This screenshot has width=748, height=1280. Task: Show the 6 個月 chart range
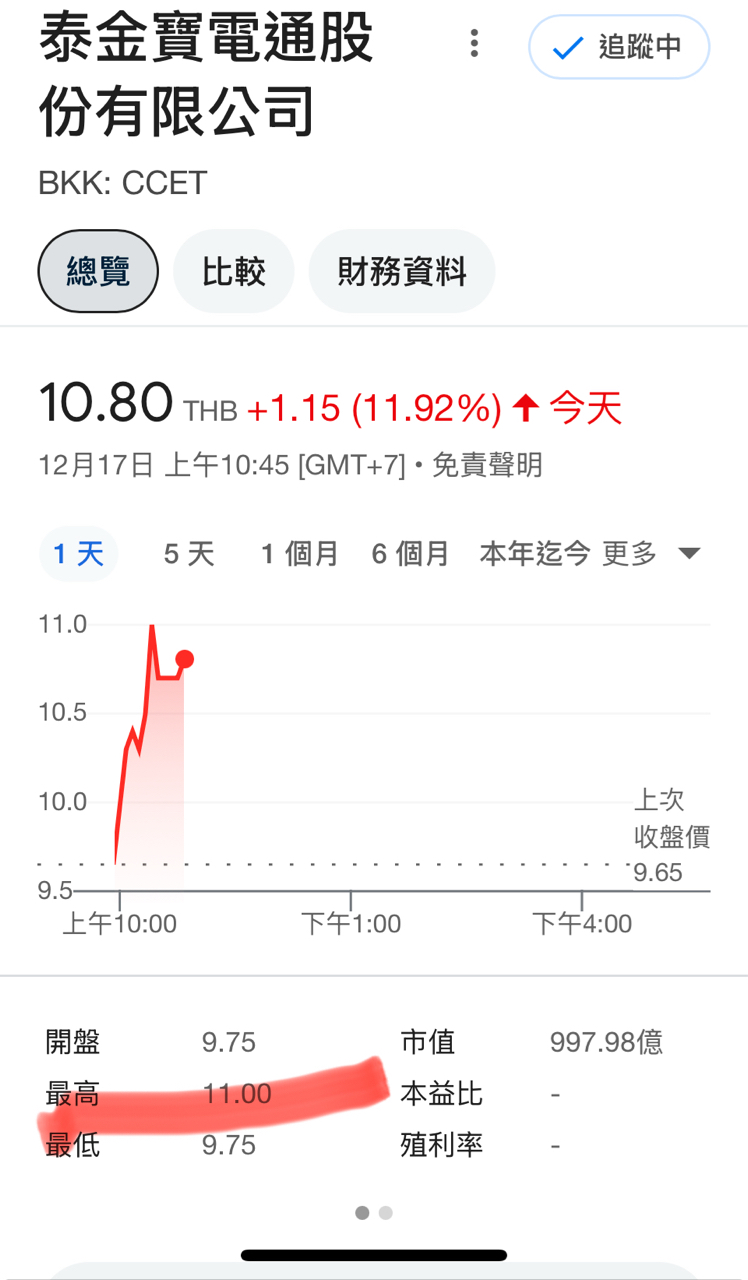[x=410, y=553]
